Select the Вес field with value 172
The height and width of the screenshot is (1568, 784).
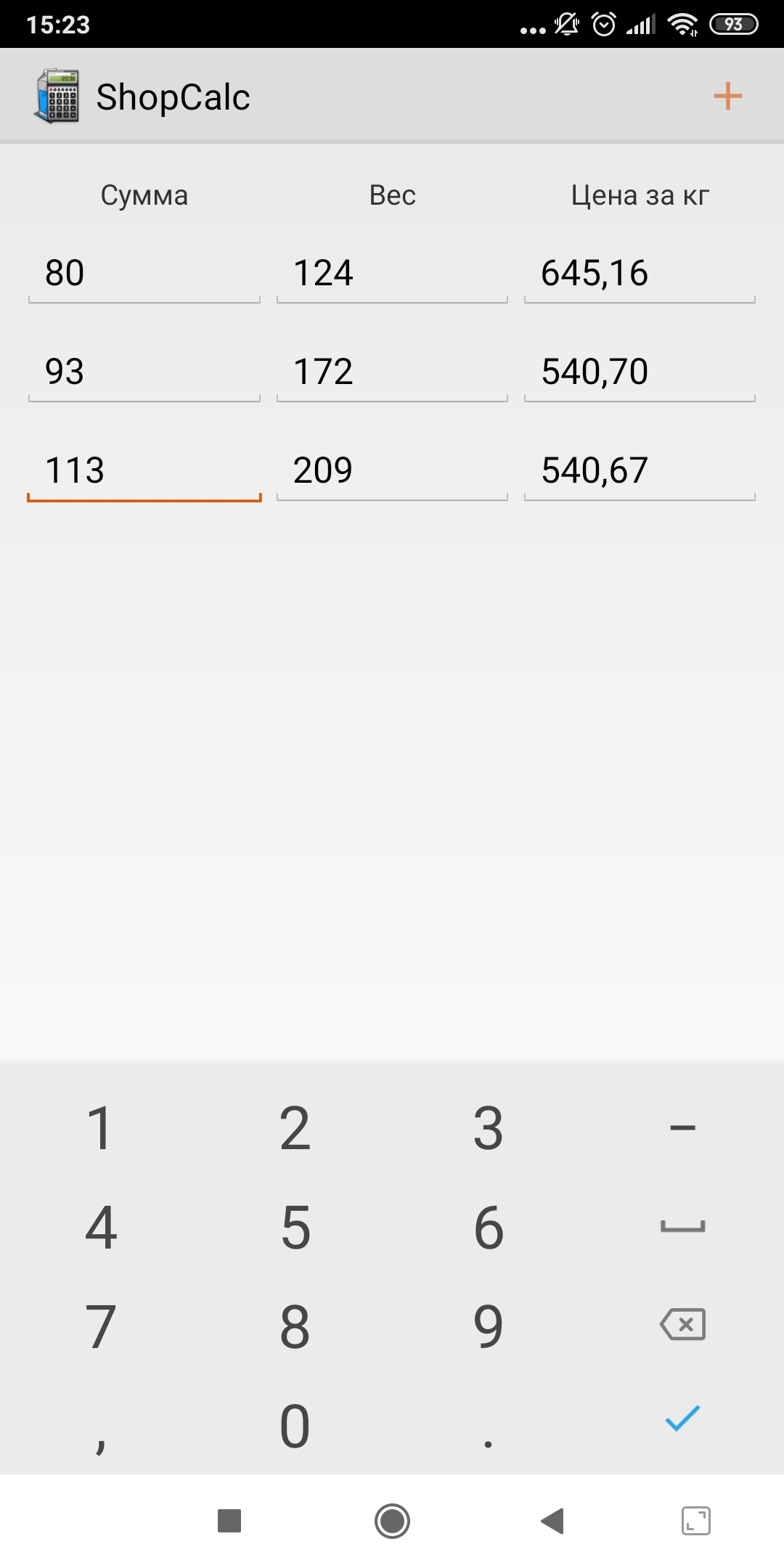pos(392,373)
